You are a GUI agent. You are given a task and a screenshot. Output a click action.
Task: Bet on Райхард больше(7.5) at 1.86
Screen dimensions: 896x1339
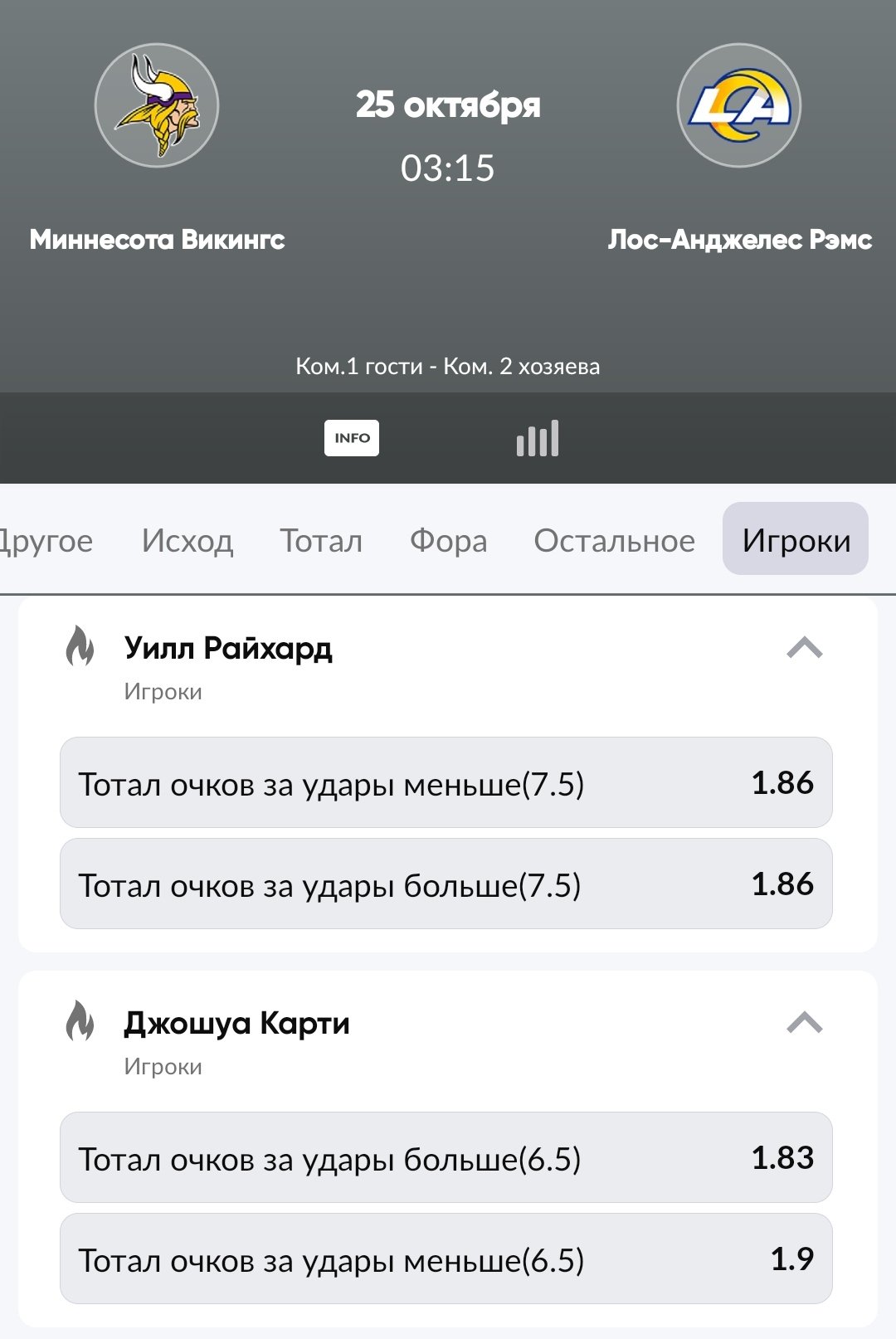[446, 884]
